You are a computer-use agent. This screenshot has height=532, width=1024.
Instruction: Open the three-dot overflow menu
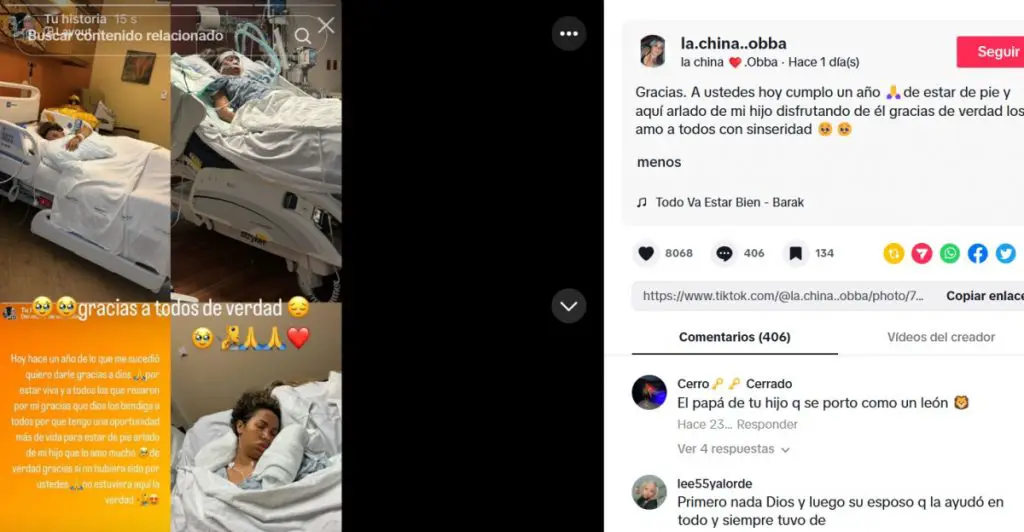[569, 33]
